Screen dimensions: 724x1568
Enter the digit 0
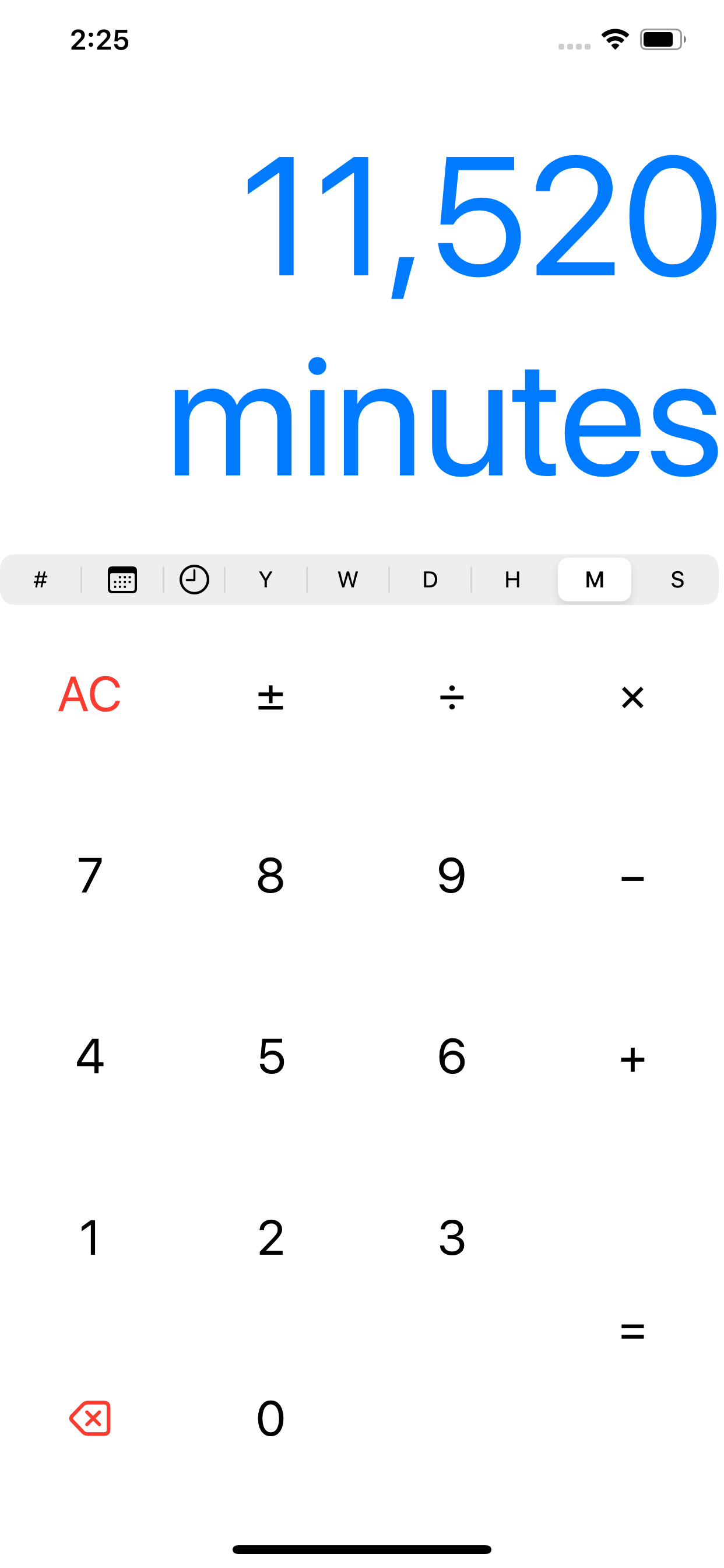270,1418
